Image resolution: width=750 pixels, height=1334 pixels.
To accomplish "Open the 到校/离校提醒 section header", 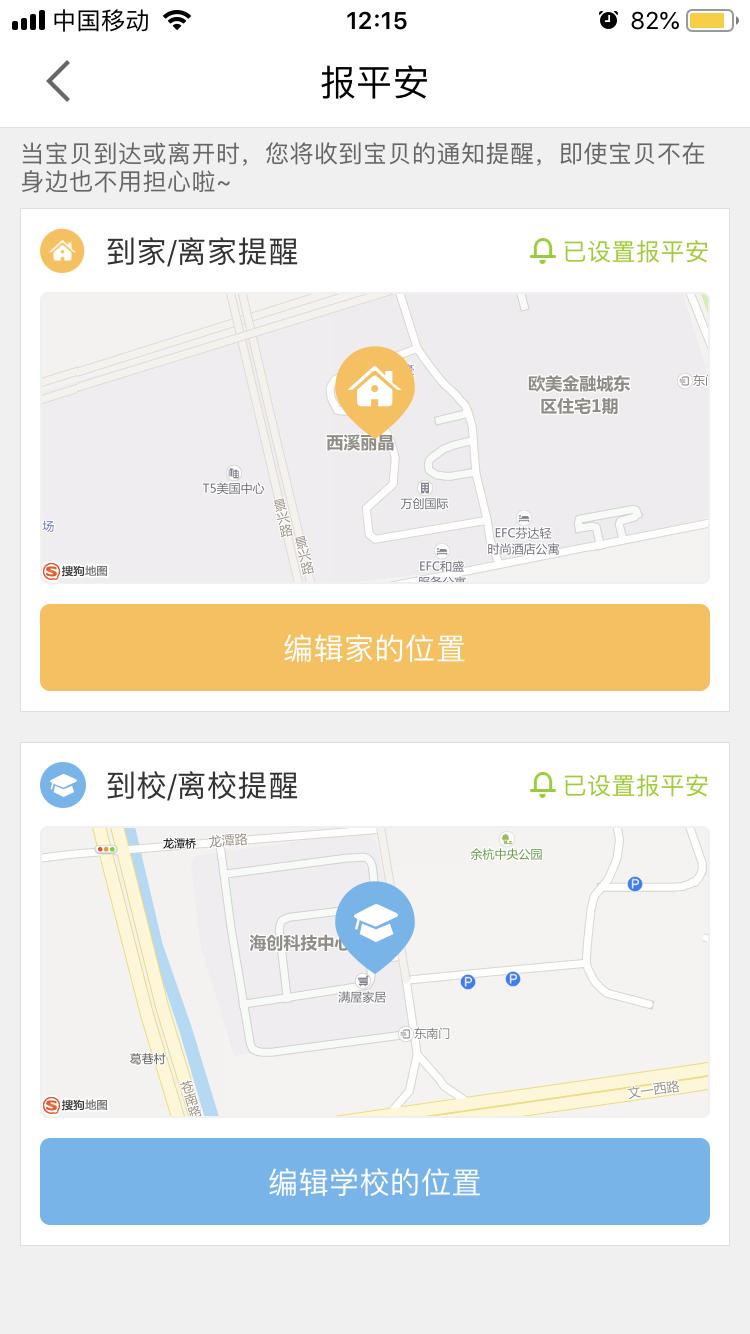I will 201,786.
